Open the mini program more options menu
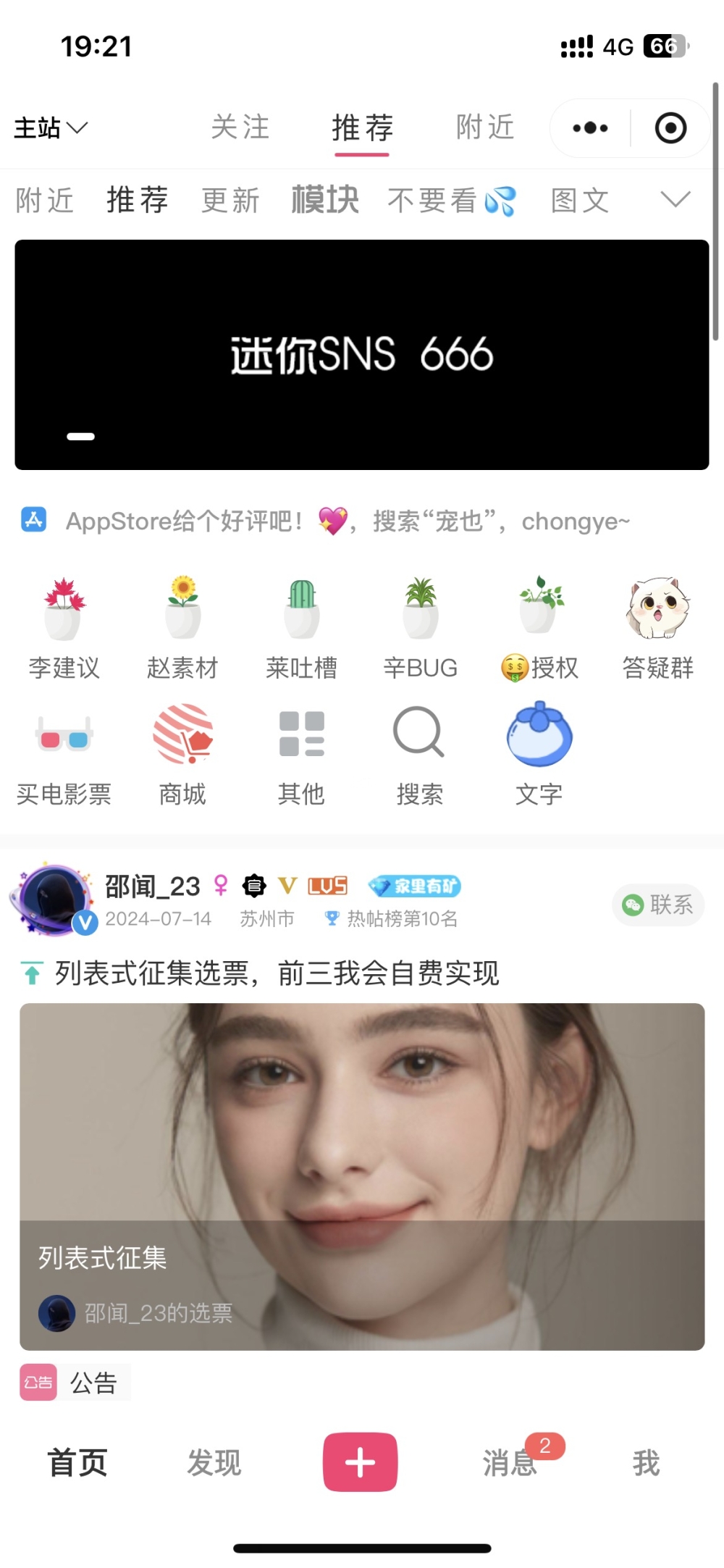Viewport: 724px width, 1568px height. pos(590,128)
